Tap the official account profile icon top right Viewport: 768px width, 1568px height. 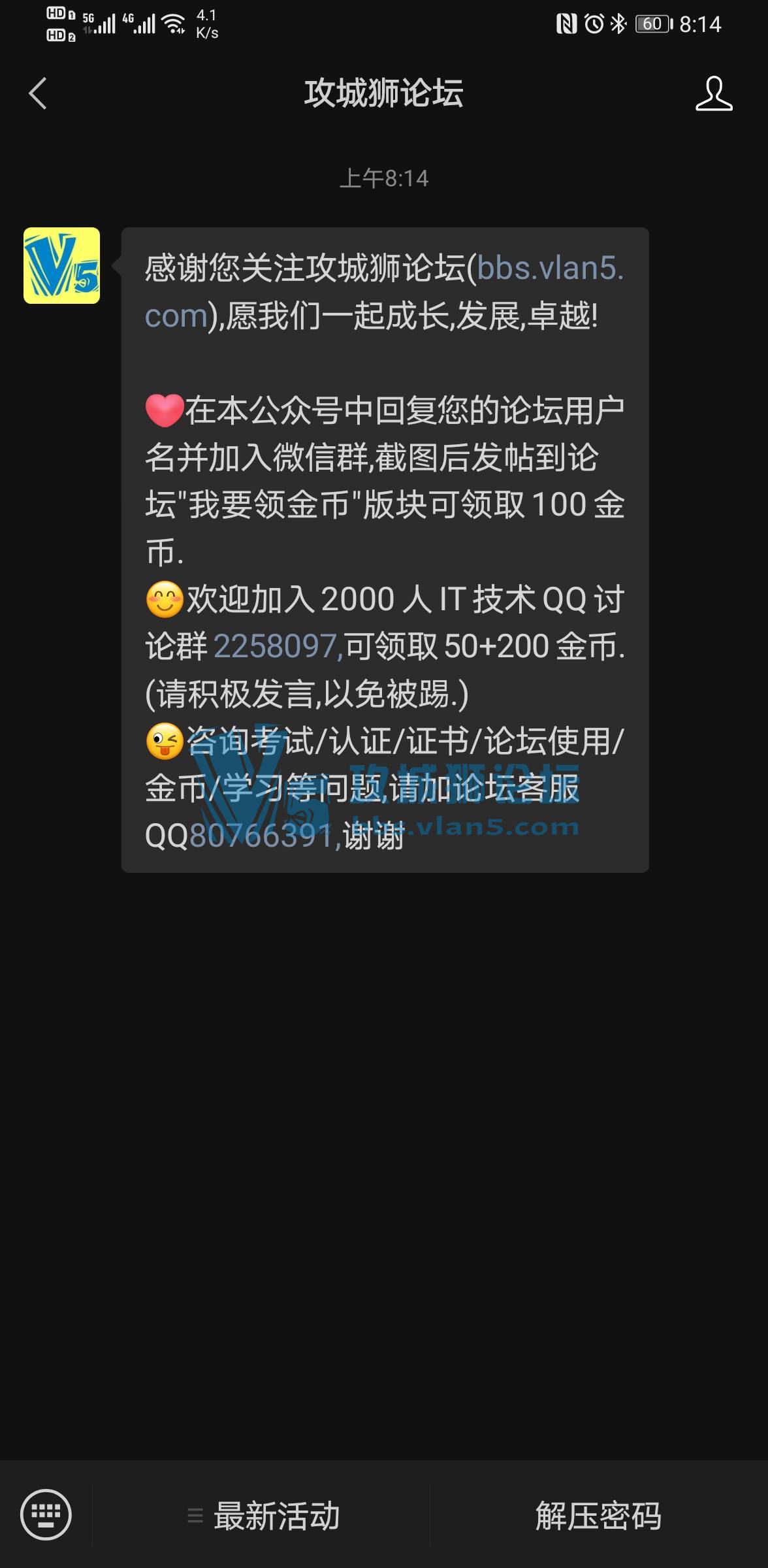click(714, 93)
